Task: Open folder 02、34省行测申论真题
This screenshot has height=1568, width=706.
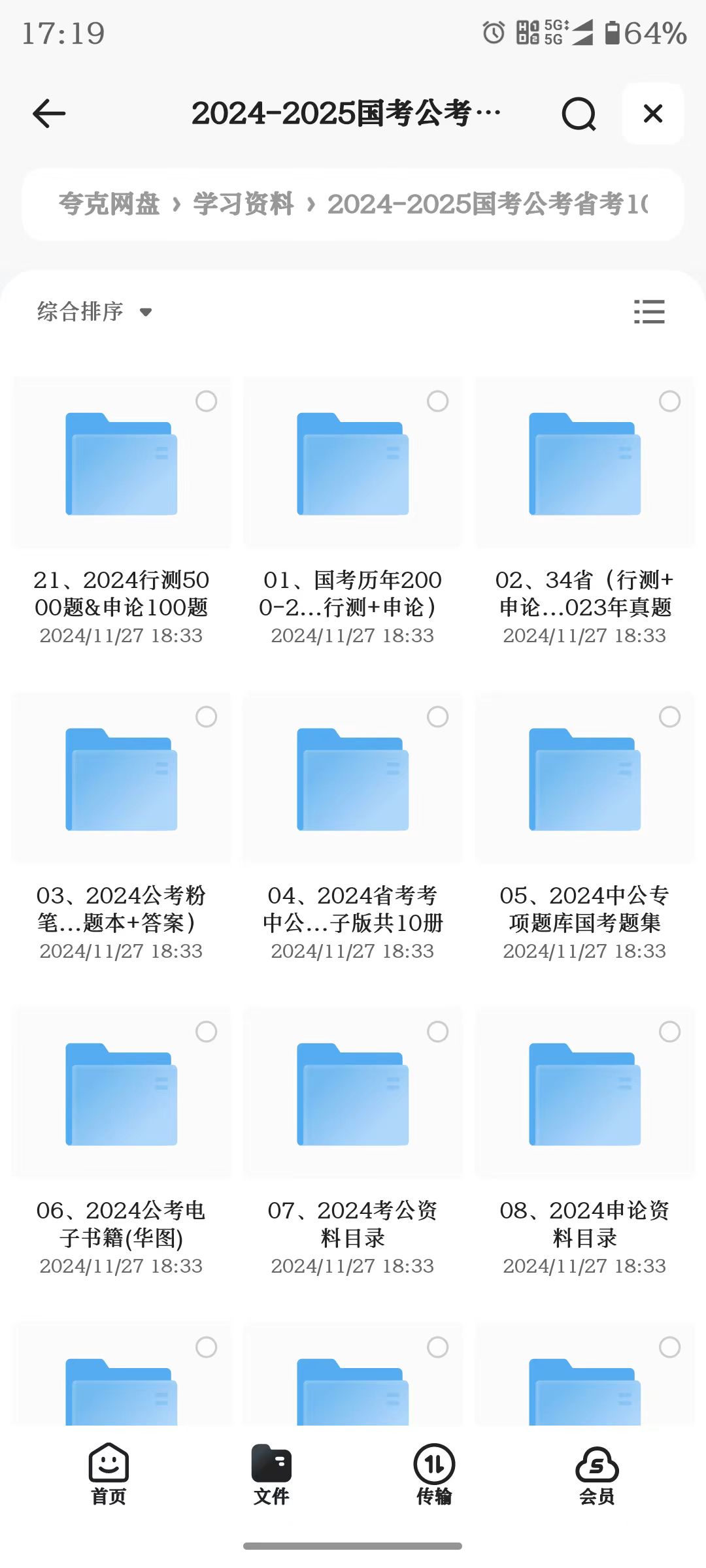Action: (584, 464)
